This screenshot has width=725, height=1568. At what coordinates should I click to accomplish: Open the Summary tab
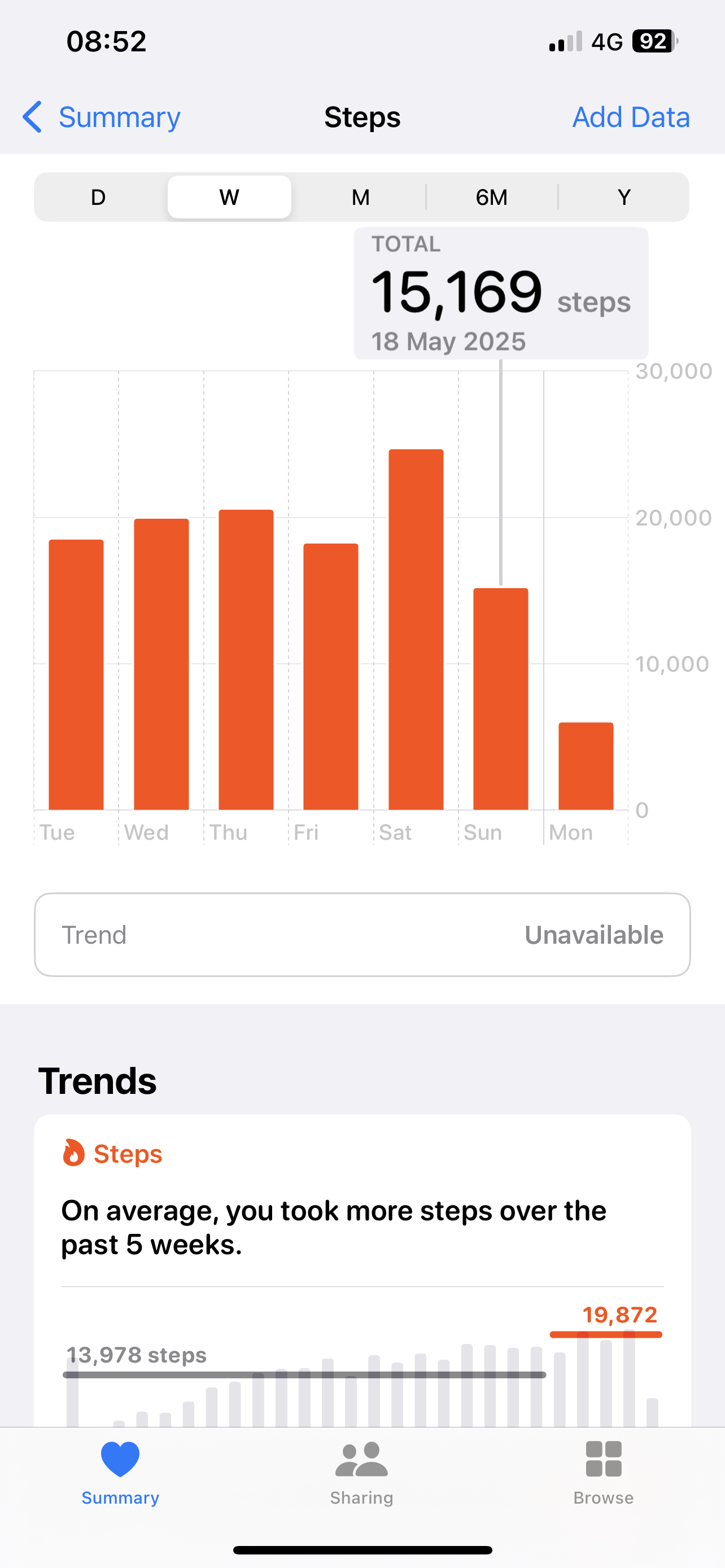[x=120, y=1473]
